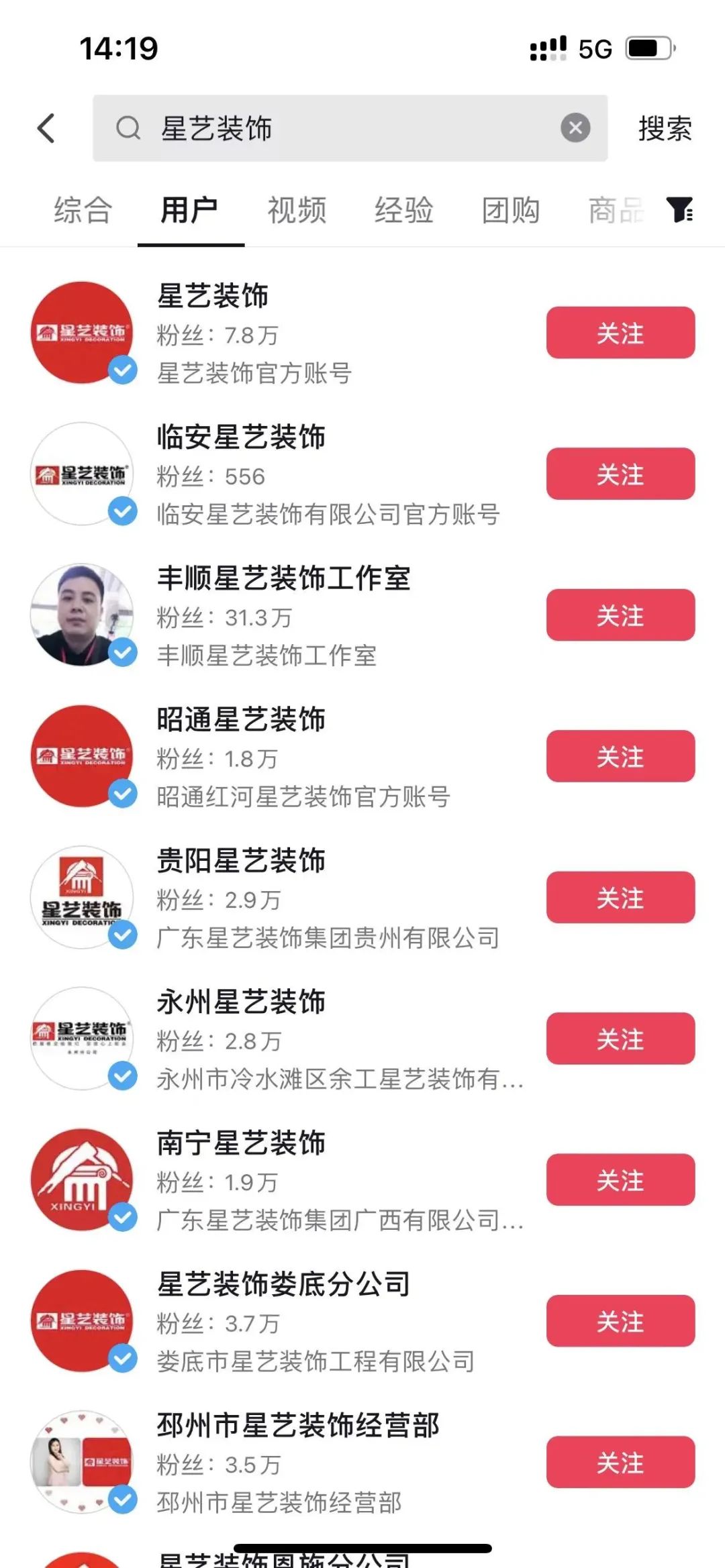Switch to the 视频 tab

(297, 210)
